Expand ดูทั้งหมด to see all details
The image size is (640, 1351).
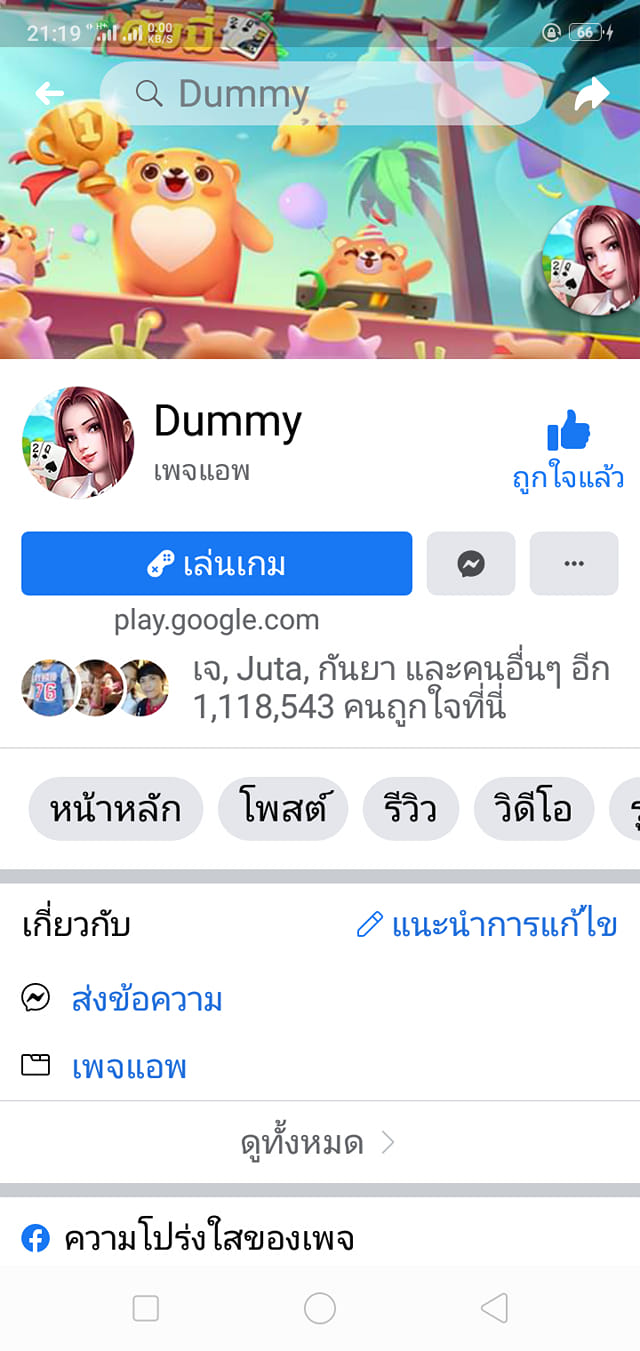point(320,1143)
